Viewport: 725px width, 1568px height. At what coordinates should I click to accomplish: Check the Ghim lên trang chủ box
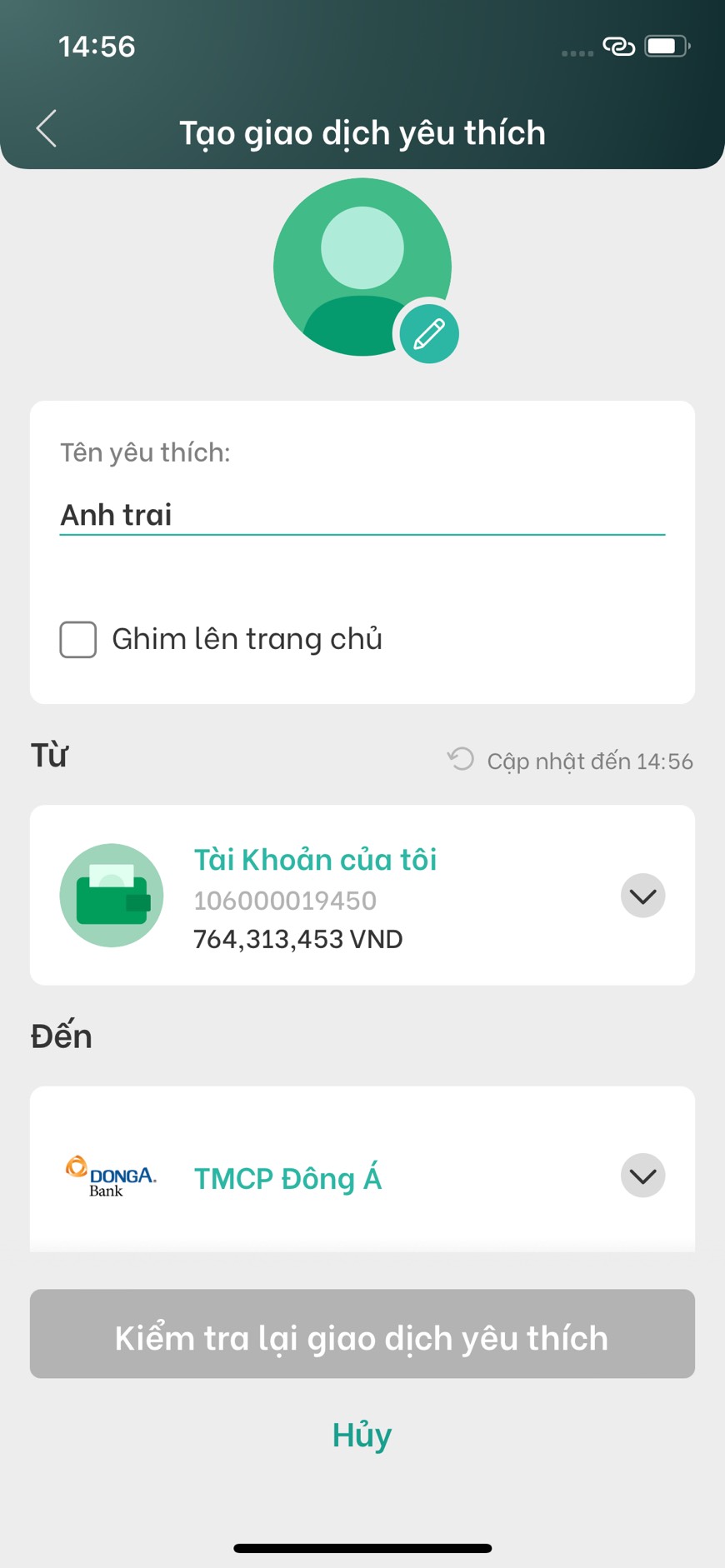click(x=78, y=640)
